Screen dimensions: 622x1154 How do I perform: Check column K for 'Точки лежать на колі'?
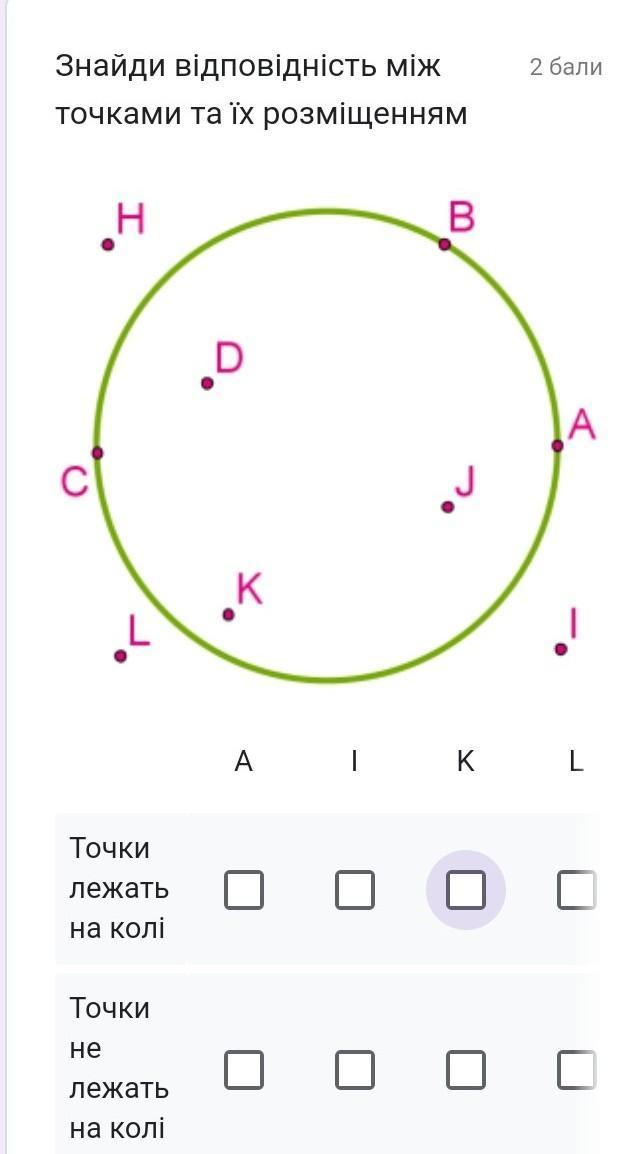[466, 890]
